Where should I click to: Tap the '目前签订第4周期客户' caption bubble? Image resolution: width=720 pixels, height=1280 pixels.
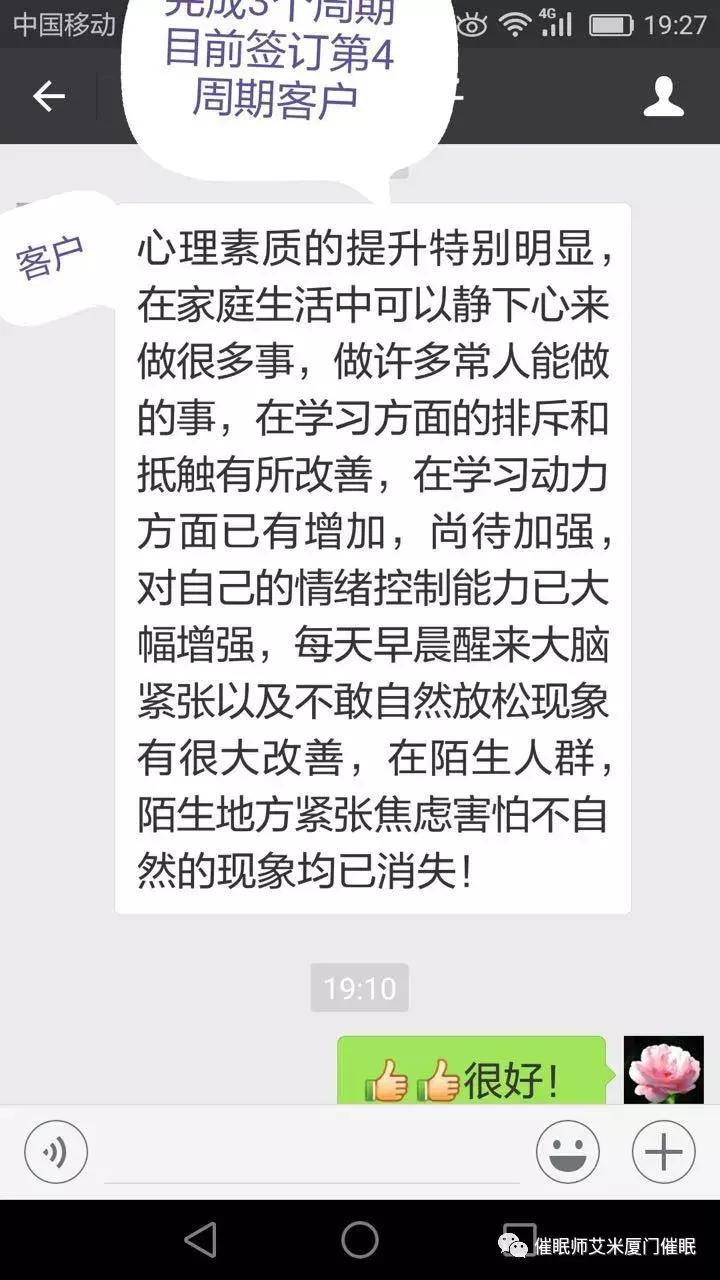[280, 60]
